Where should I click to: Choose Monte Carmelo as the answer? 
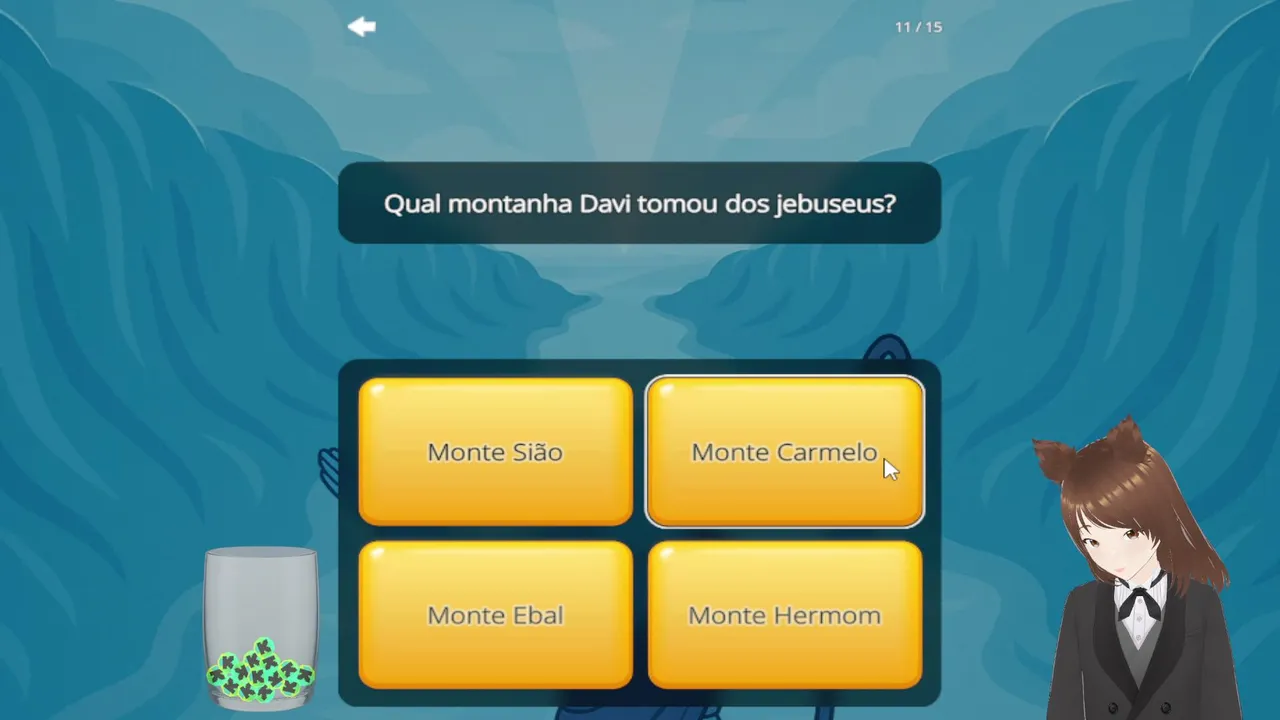(x=785, y=451)
